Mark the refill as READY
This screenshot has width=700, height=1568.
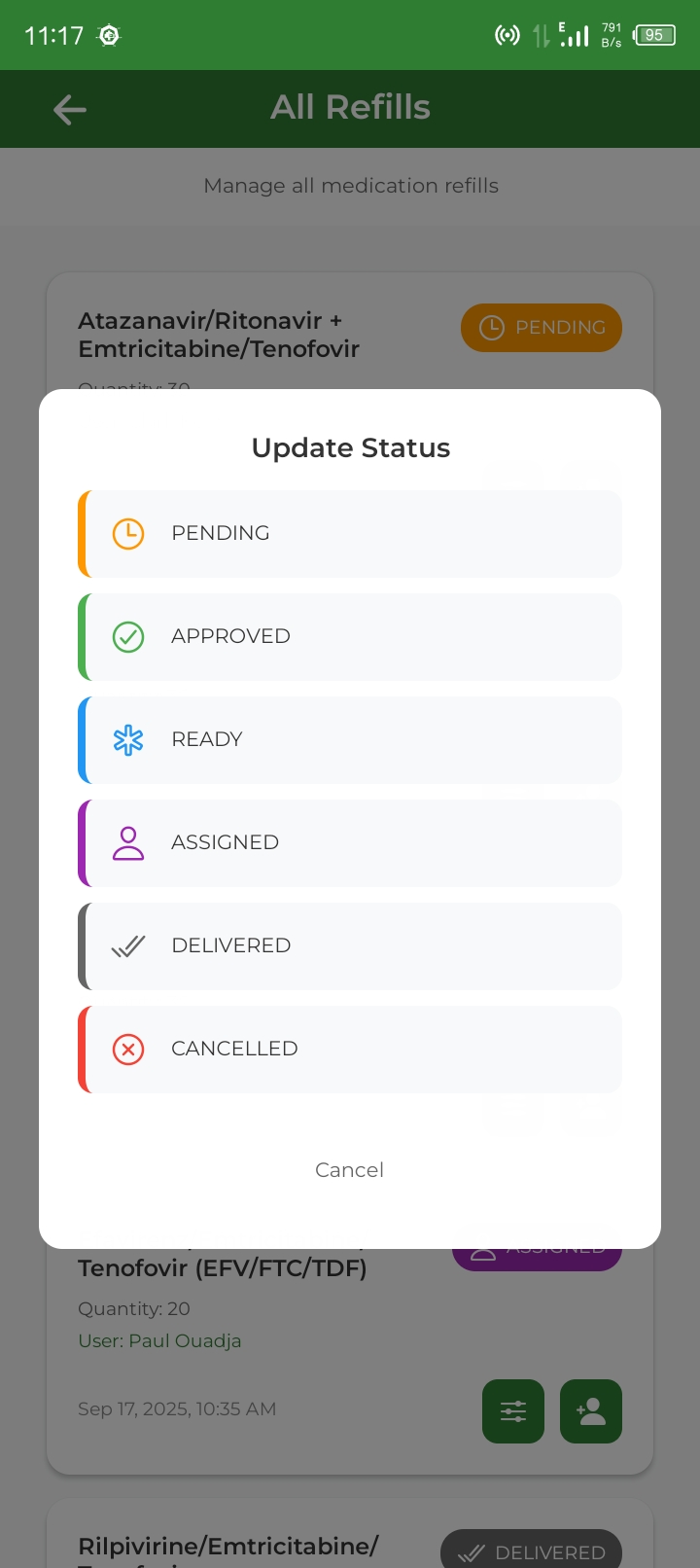pyautogui.click(x=350, y=740)
